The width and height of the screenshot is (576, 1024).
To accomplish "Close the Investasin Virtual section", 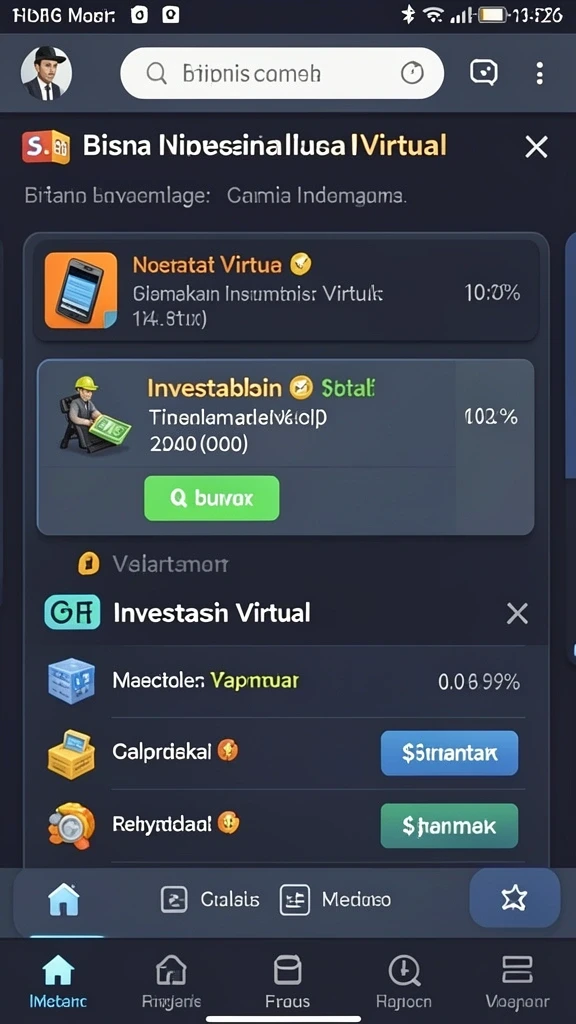I will (517, 613).
